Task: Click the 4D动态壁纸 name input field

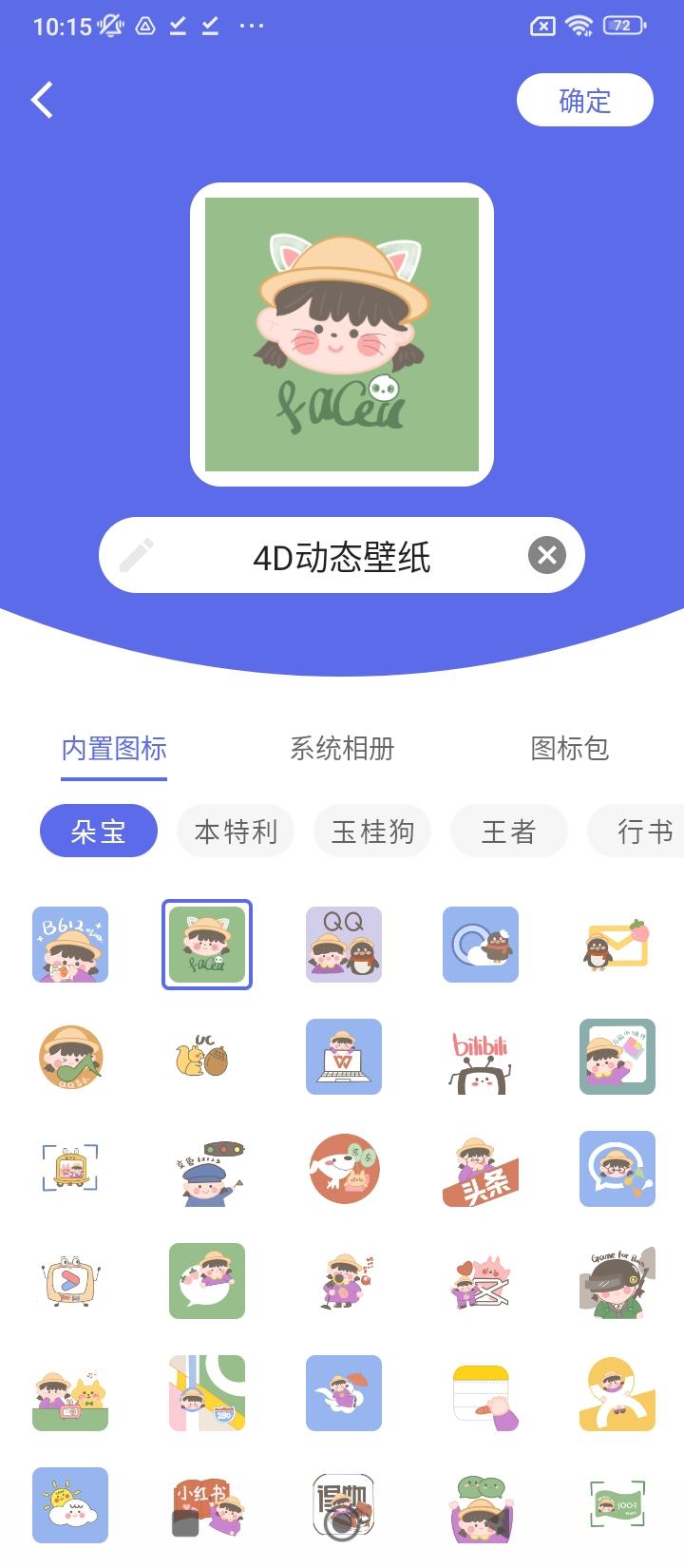Action: coord(342,555)
